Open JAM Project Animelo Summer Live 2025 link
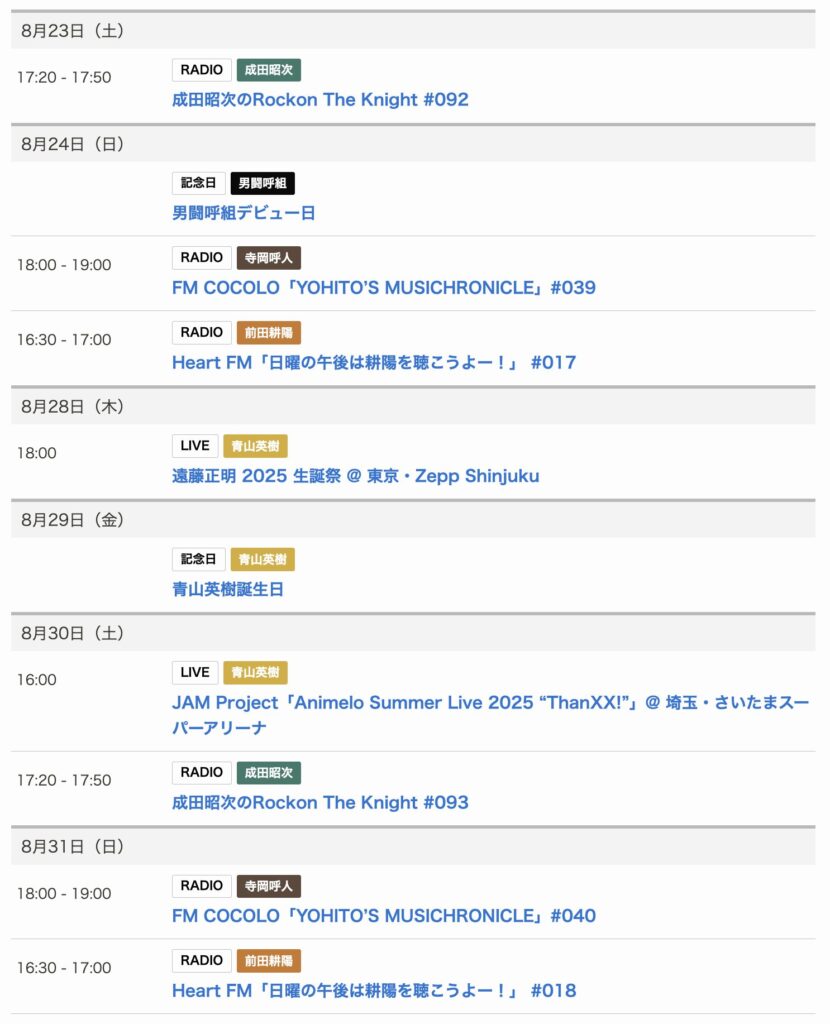The image size is (830, 1024). click(x=490, y=703)
